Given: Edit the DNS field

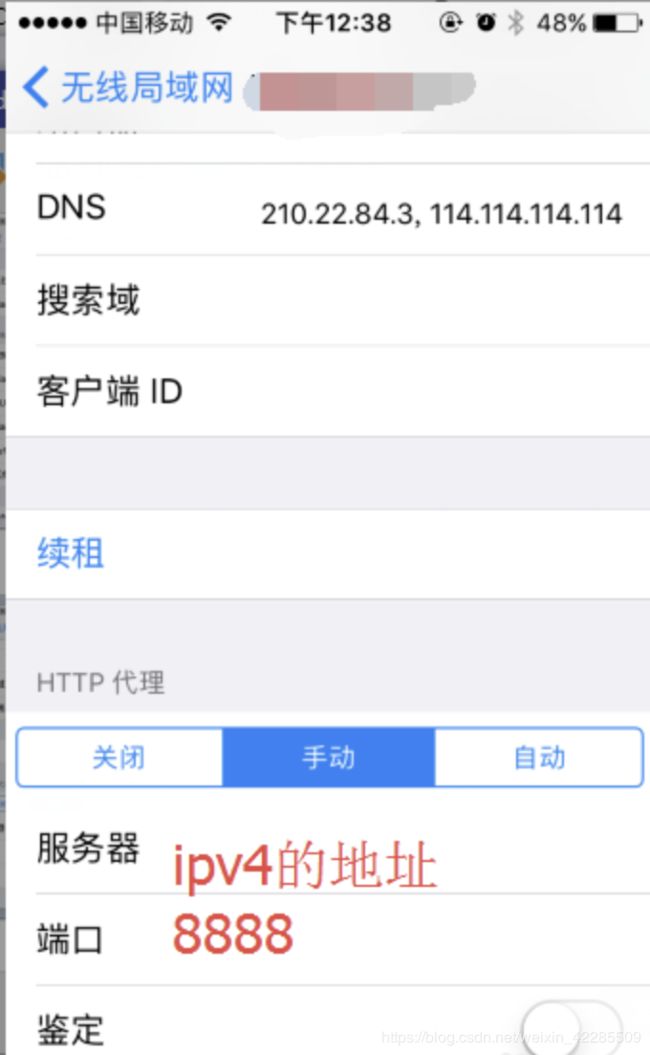Looking at the screenshot, I should click(x=328, y=209).
